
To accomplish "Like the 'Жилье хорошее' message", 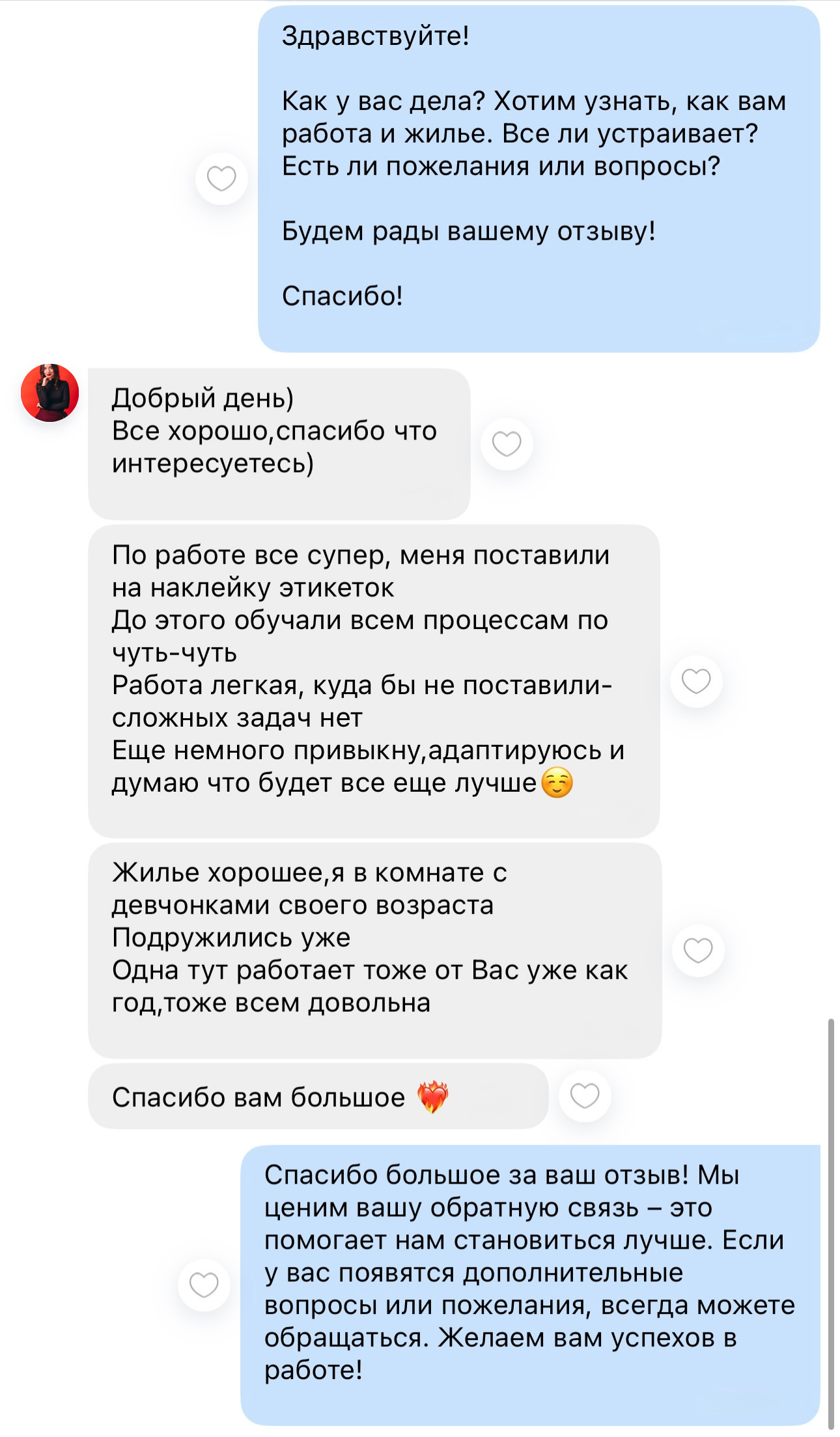I will (698, 951).
